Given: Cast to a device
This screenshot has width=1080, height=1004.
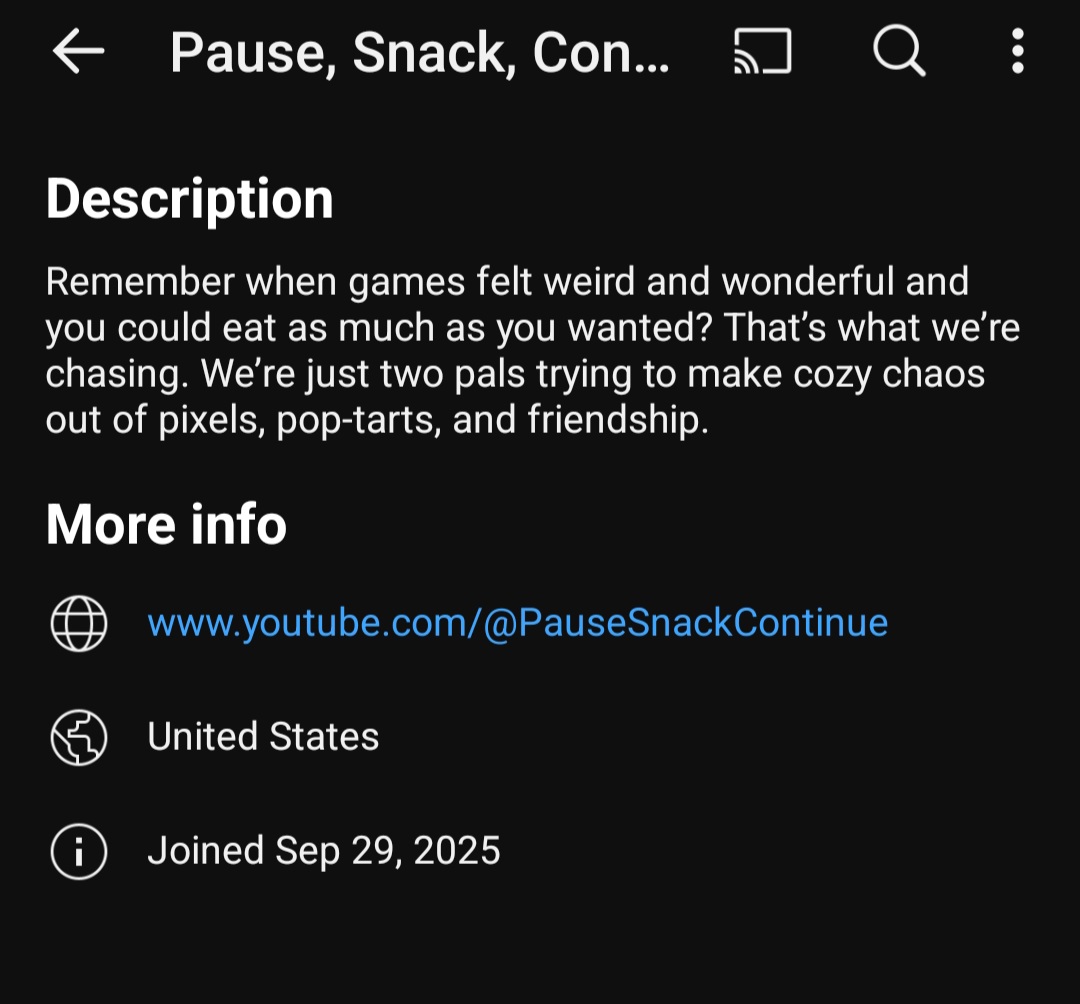Looking at the screenshot, I should click(x=762, y=52).
